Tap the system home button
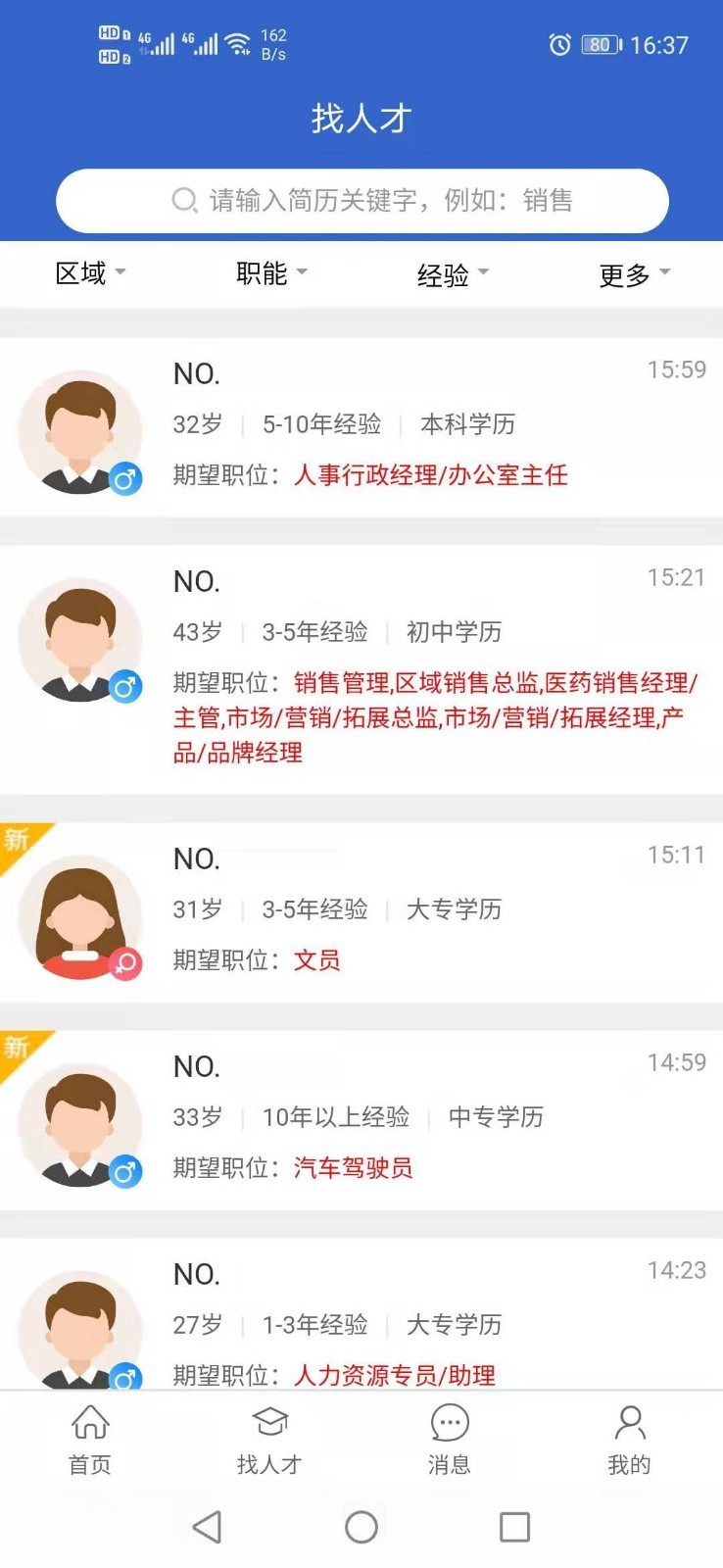The height and width of the screenshot is (1568, 723). tap(361, 1527)
